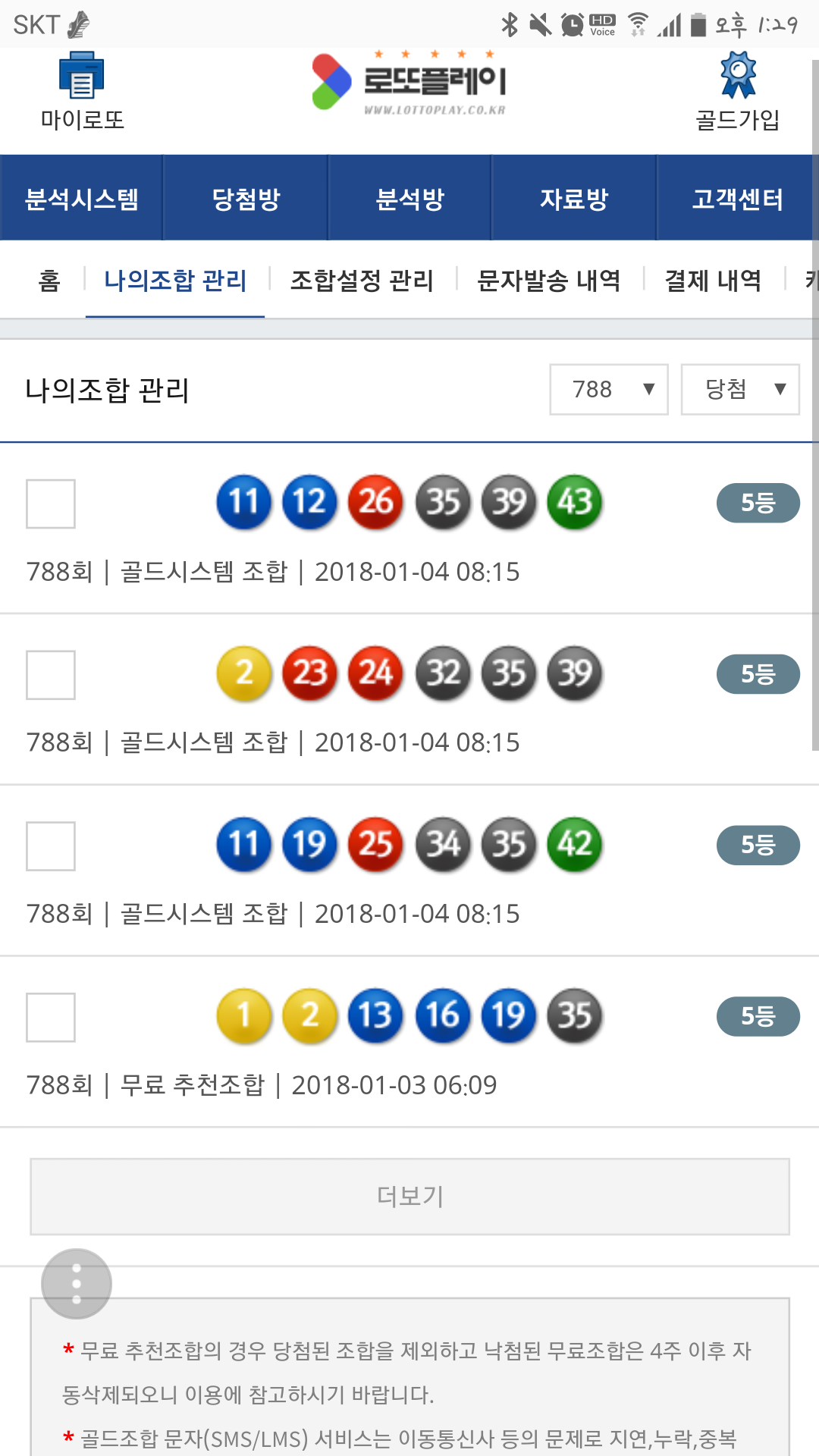Screen dimensions: 819x1456
Task: Open 문자발송 내역 tab
Action: [549, 281]
